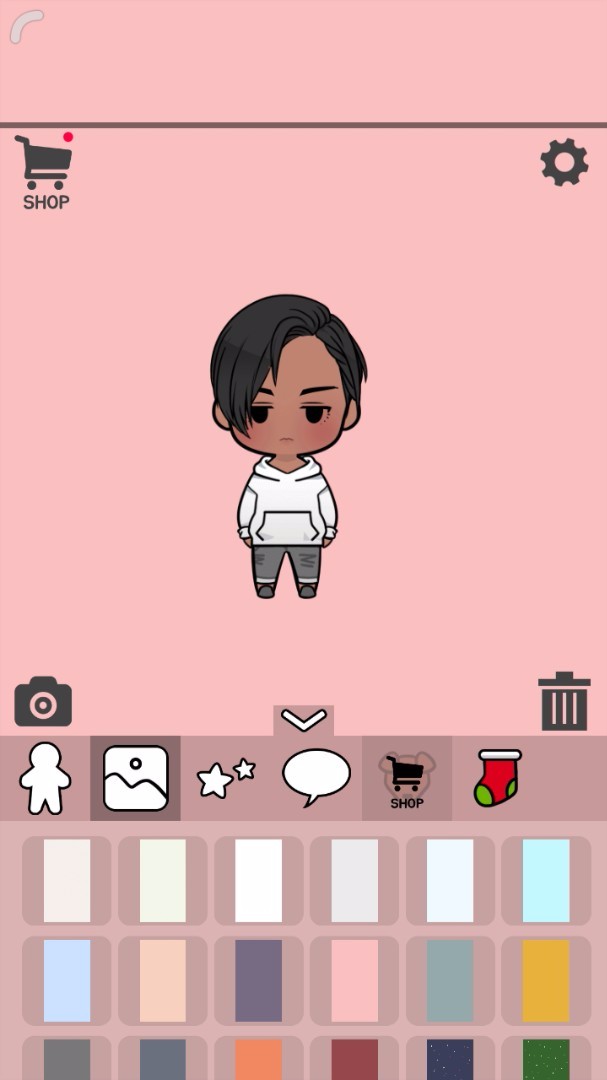
Task: Pick the light cyan background
Action: pos(546,881)
